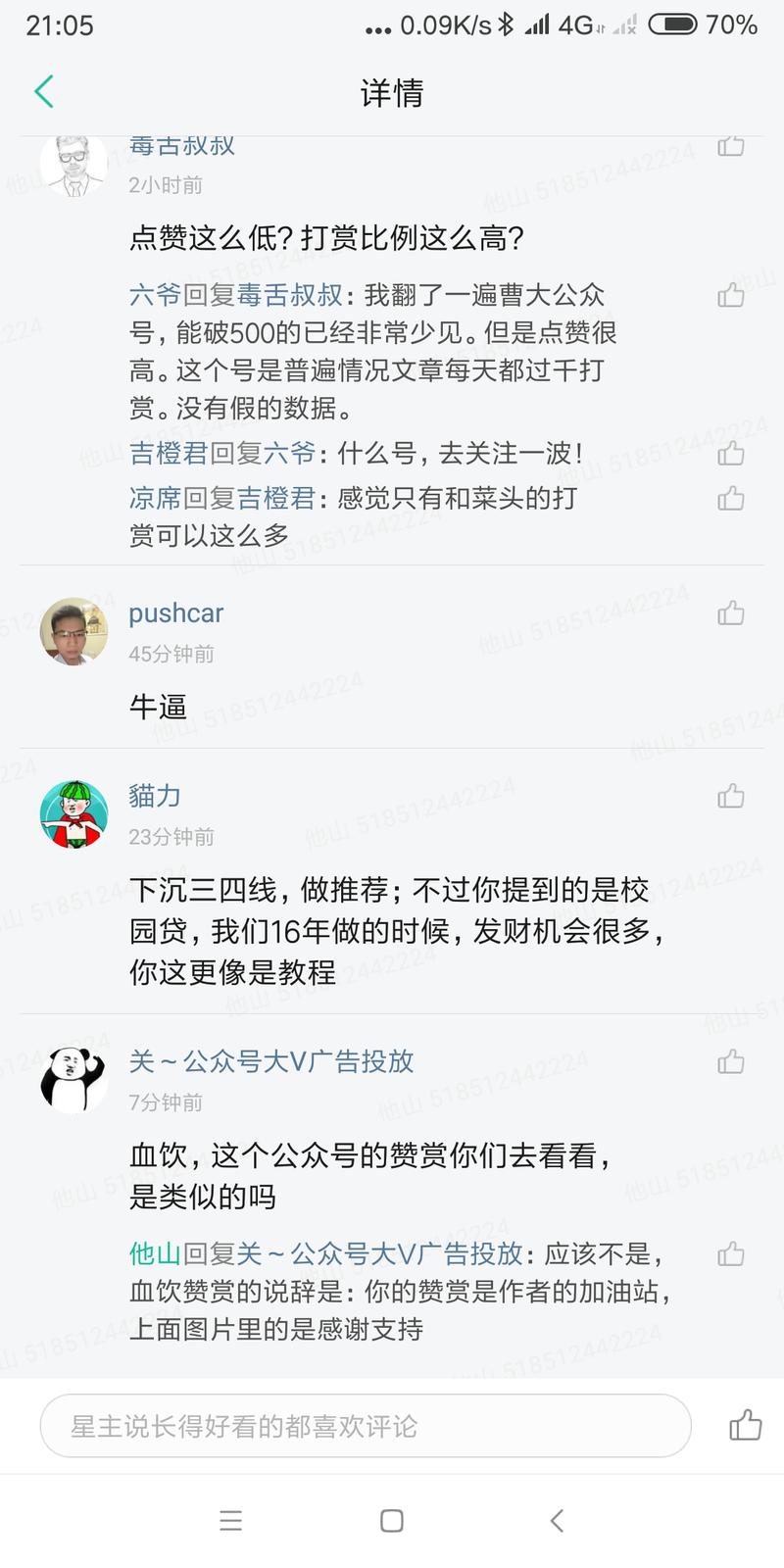Tap the Android back arrow in navigation bar
Image resolution: width=784 pixels, height=1568 pixels.
pos(556,1520)
